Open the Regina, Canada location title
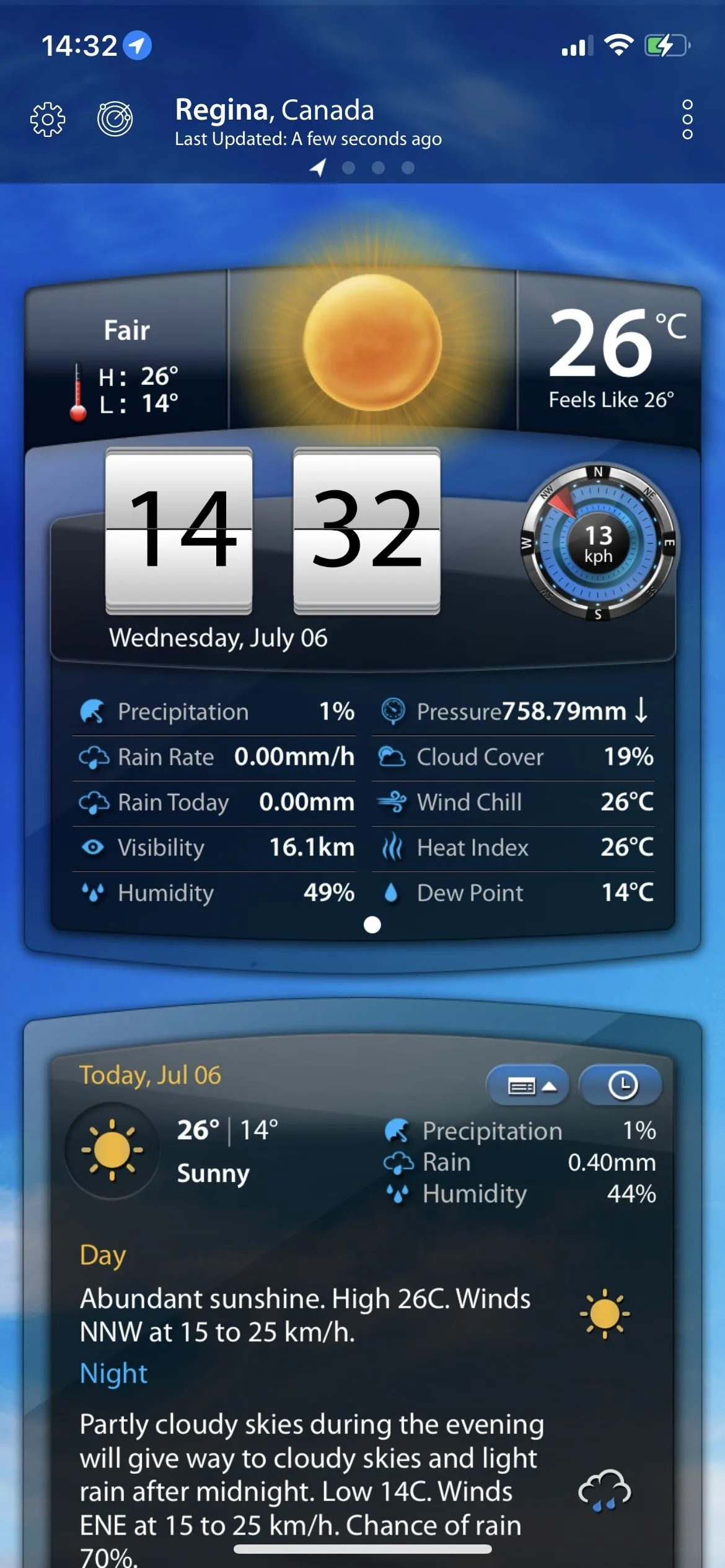Image resolution: width=725 pixels, height=1568 pixels. pos(275,110)
